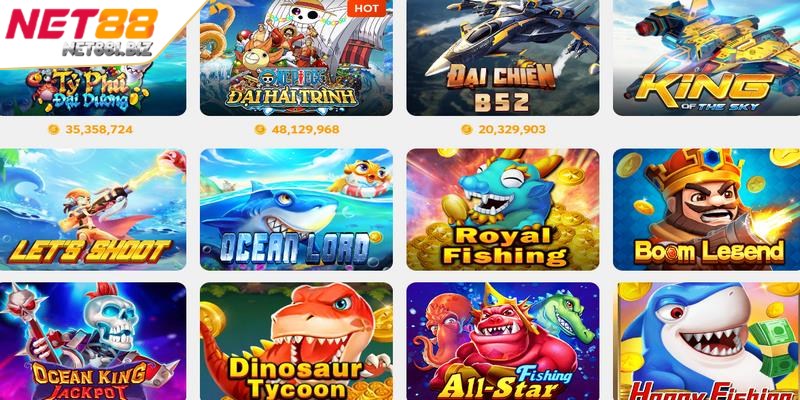The width and height of the screenshot is (800, 400).
Task: Open the Happy Fishing game
Action: [x=706, y=340]
